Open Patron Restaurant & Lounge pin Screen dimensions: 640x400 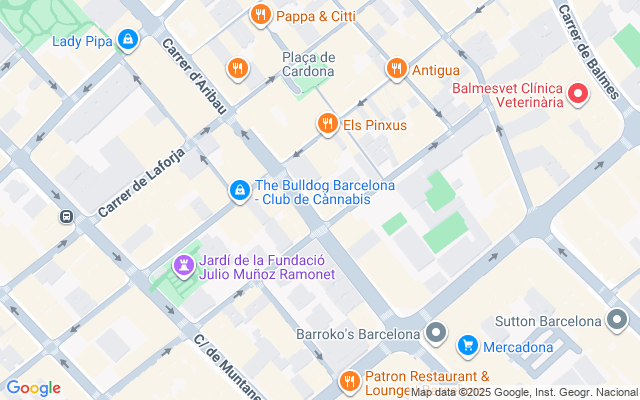349,381
